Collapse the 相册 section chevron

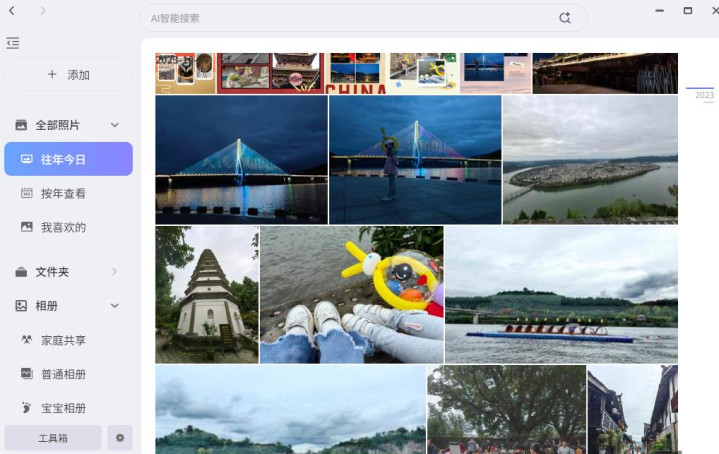[x=115, y=305]
